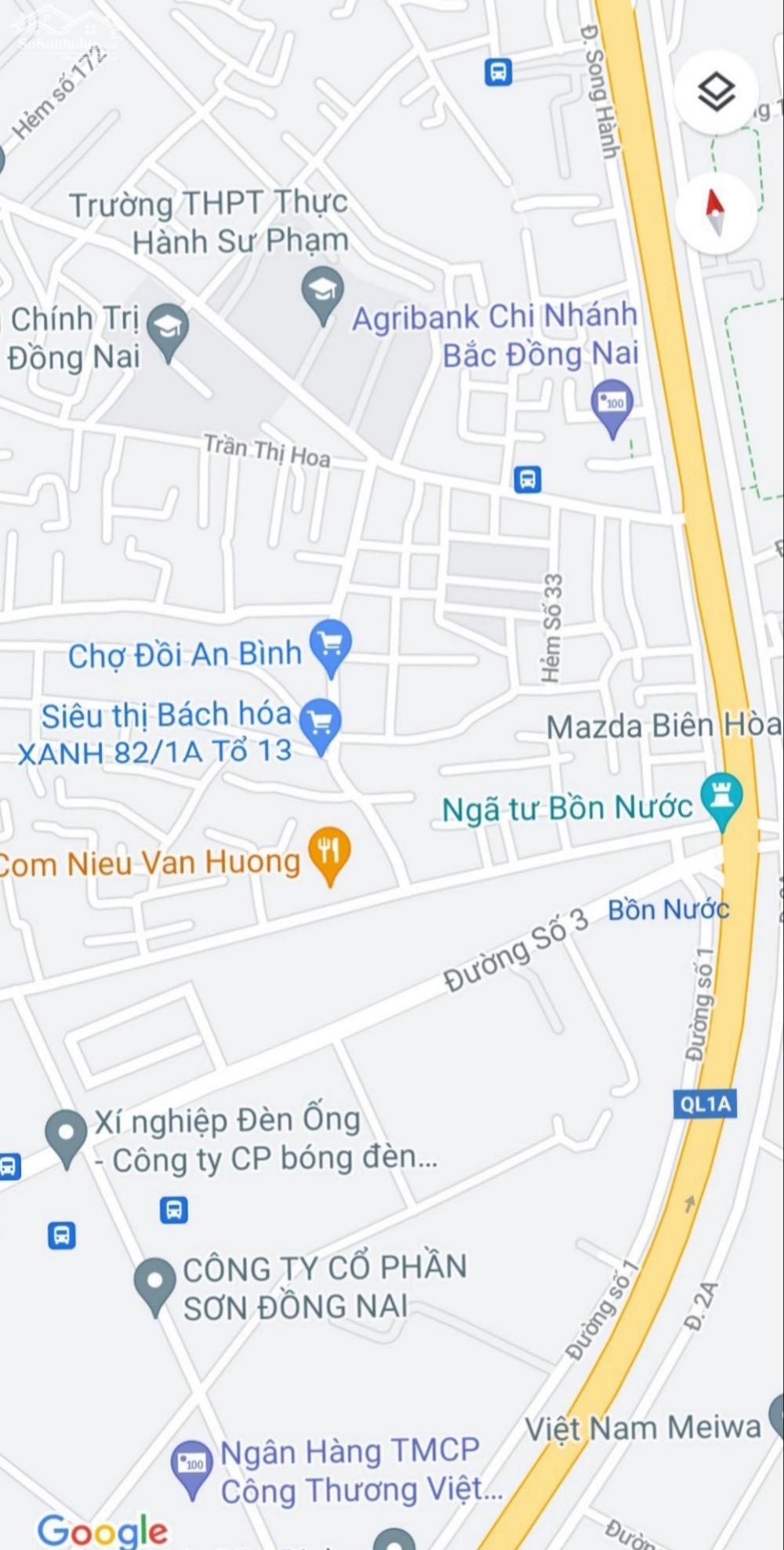Click the QL1A route badge
Image resolution: width=784 pixels, height=1550 pixels.
pyautogui.click(x=703, y=1102)
